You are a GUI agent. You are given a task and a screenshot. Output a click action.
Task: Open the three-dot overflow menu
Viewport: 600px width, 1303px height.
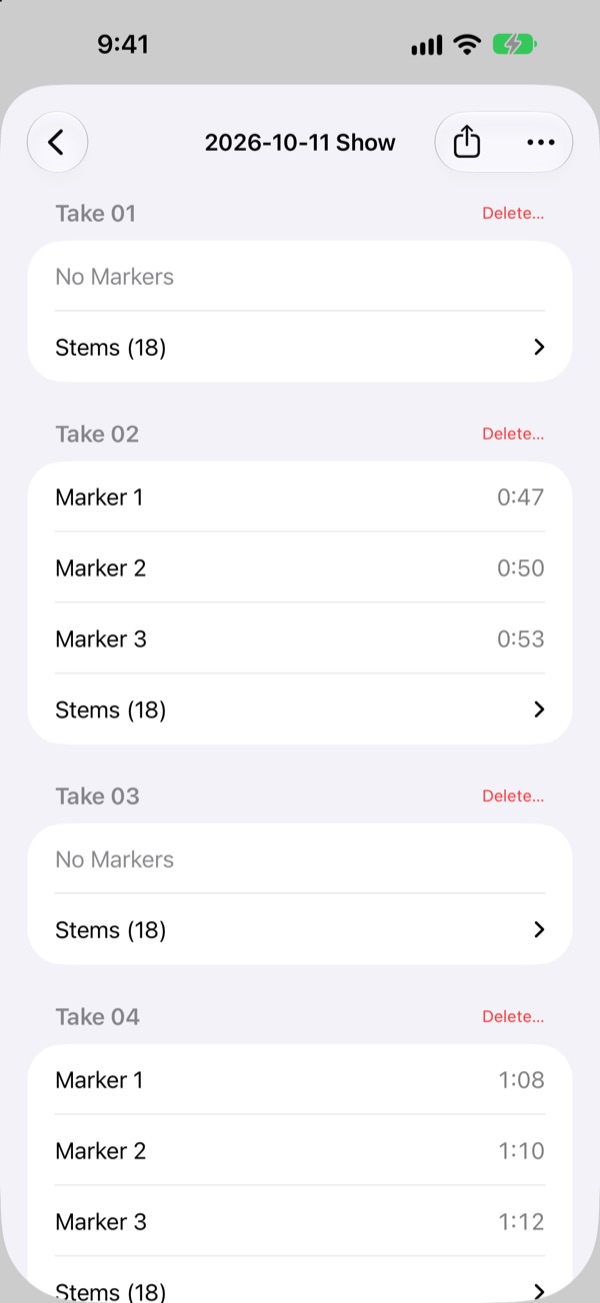point(540,143)
